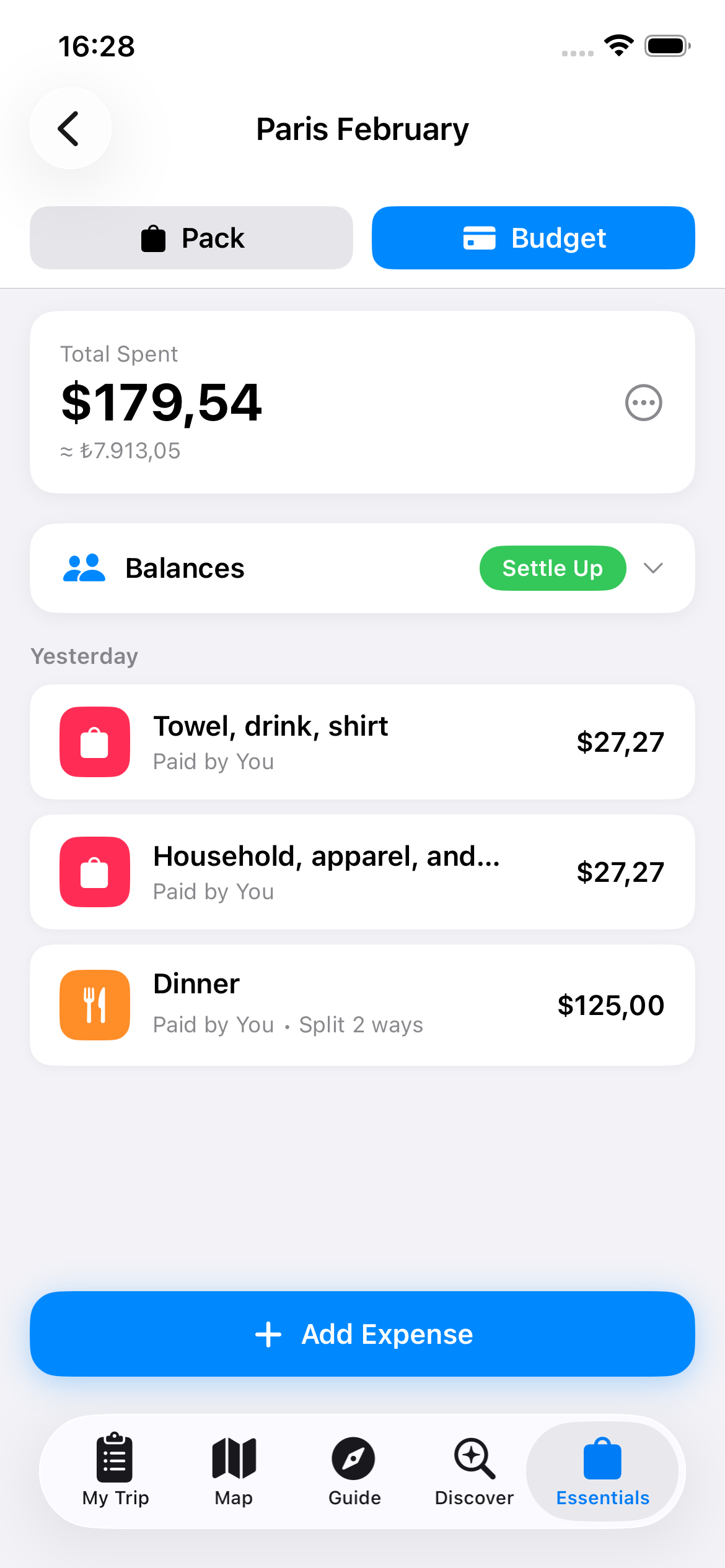725x1568 pixels.
Task: Select the Essentials tab
Action: pos(602,1470)
